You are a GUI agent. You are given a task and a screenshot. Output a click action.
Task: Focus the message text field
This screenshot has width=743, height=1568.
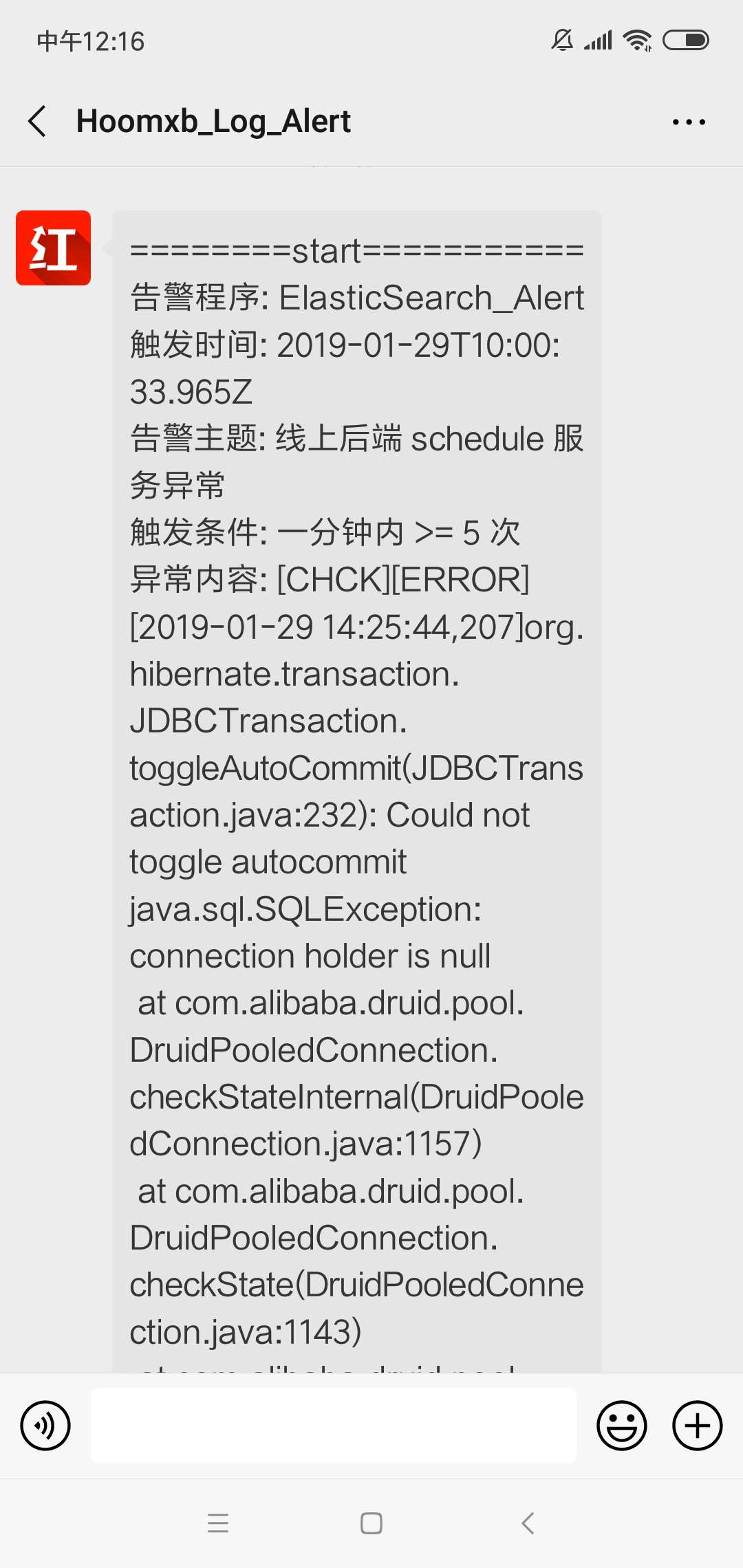point(334,1426)
